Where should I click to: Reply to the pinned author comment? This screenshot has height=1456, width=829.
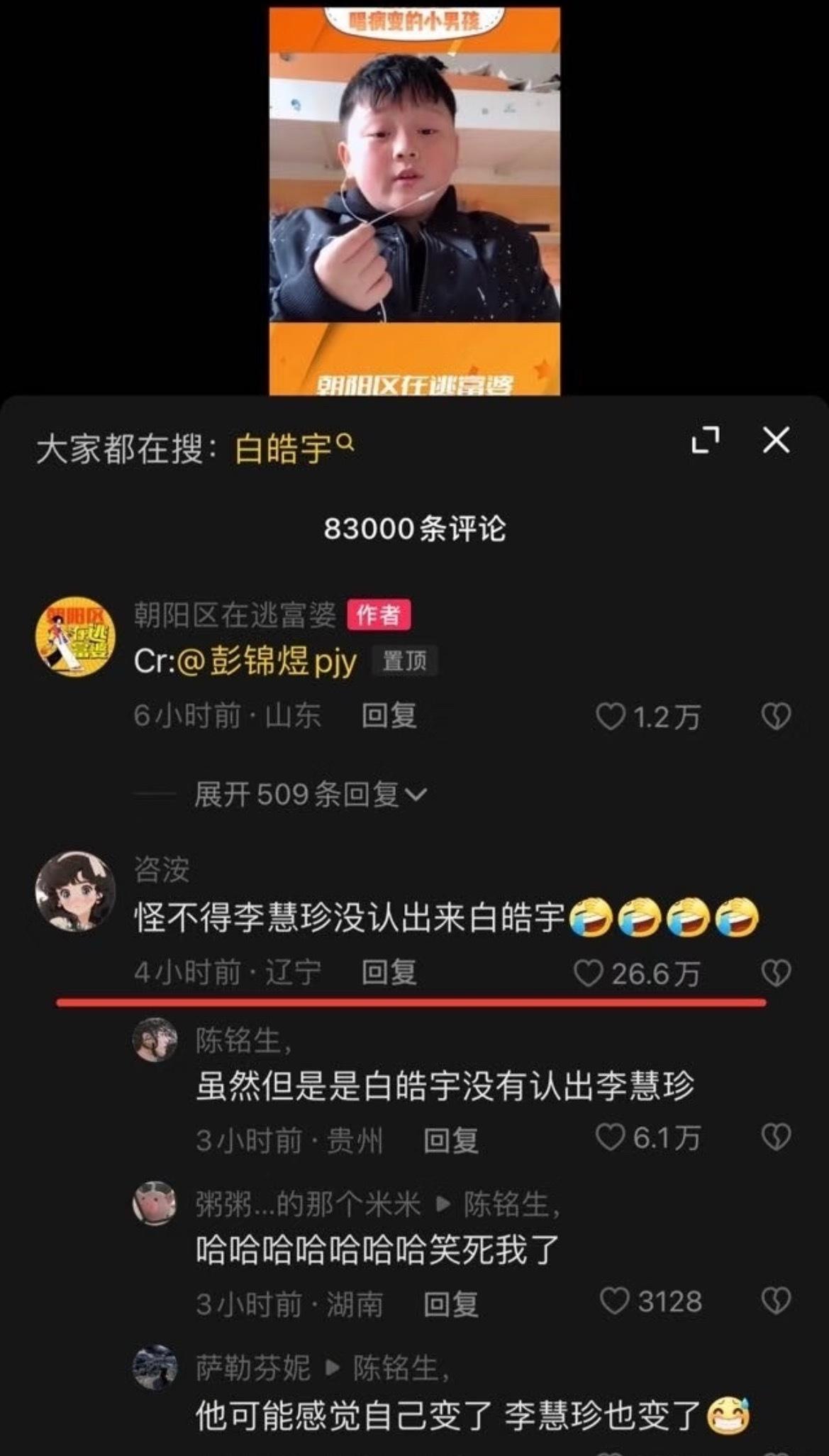389,716
